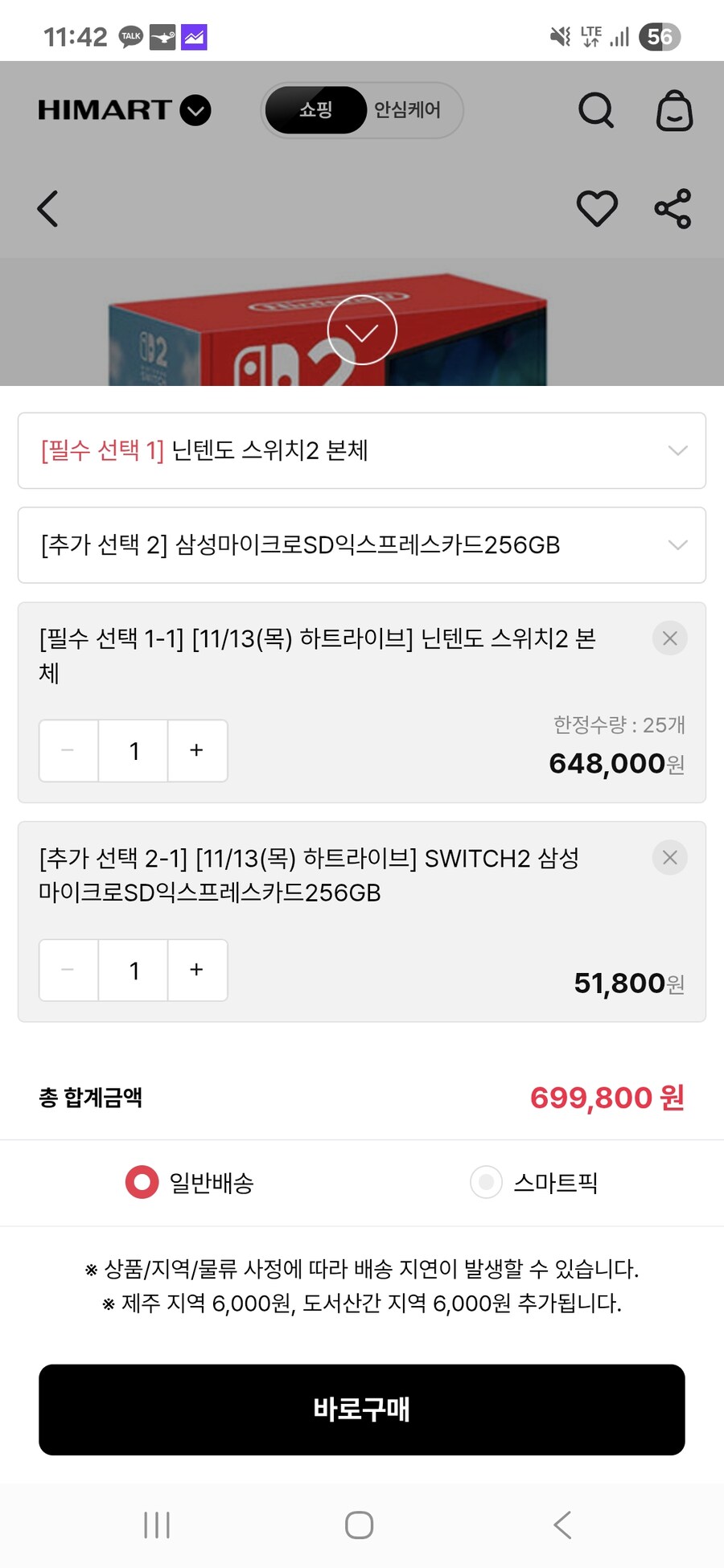
Task: Open the HIMART category menu
Action: 193,111
